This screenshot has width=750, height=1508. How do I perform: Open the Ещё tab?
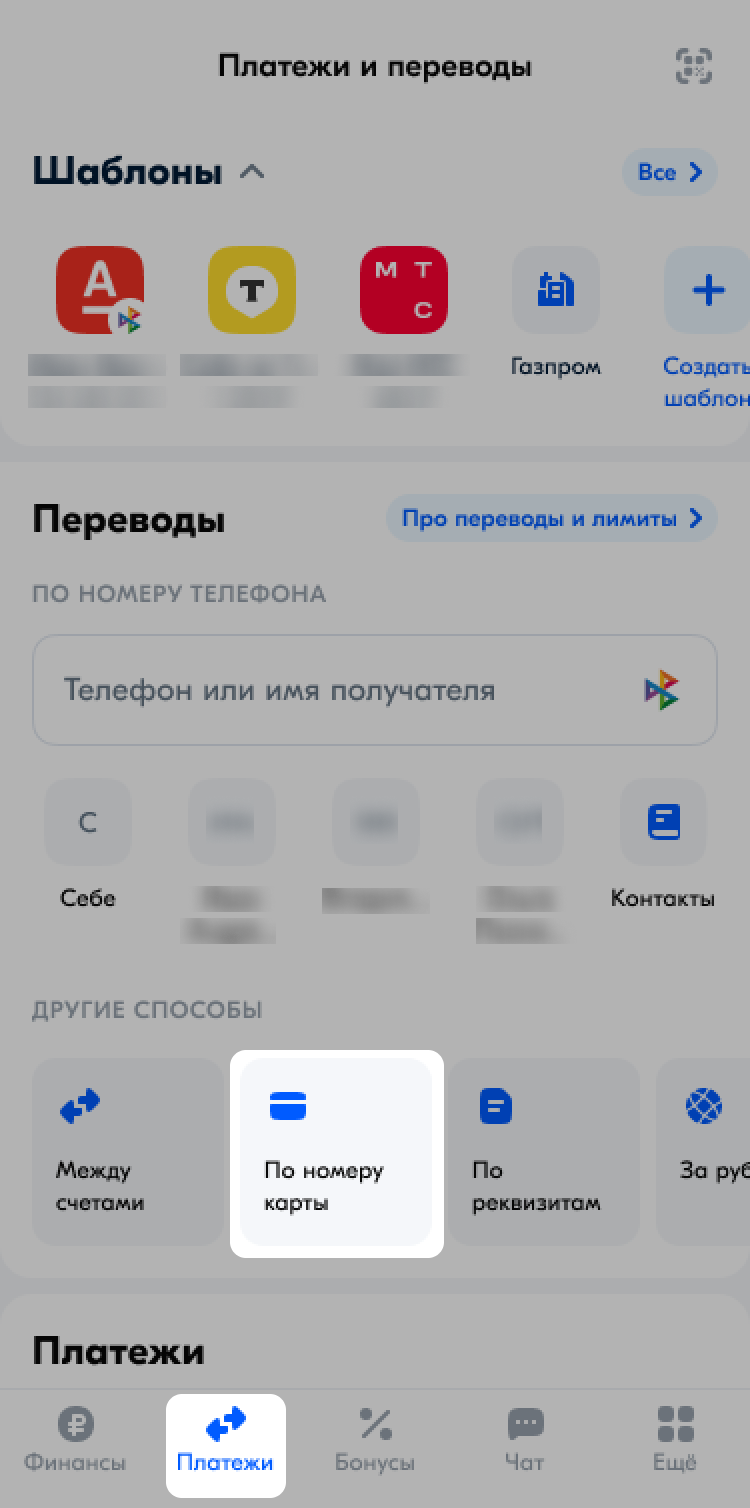675,1440
